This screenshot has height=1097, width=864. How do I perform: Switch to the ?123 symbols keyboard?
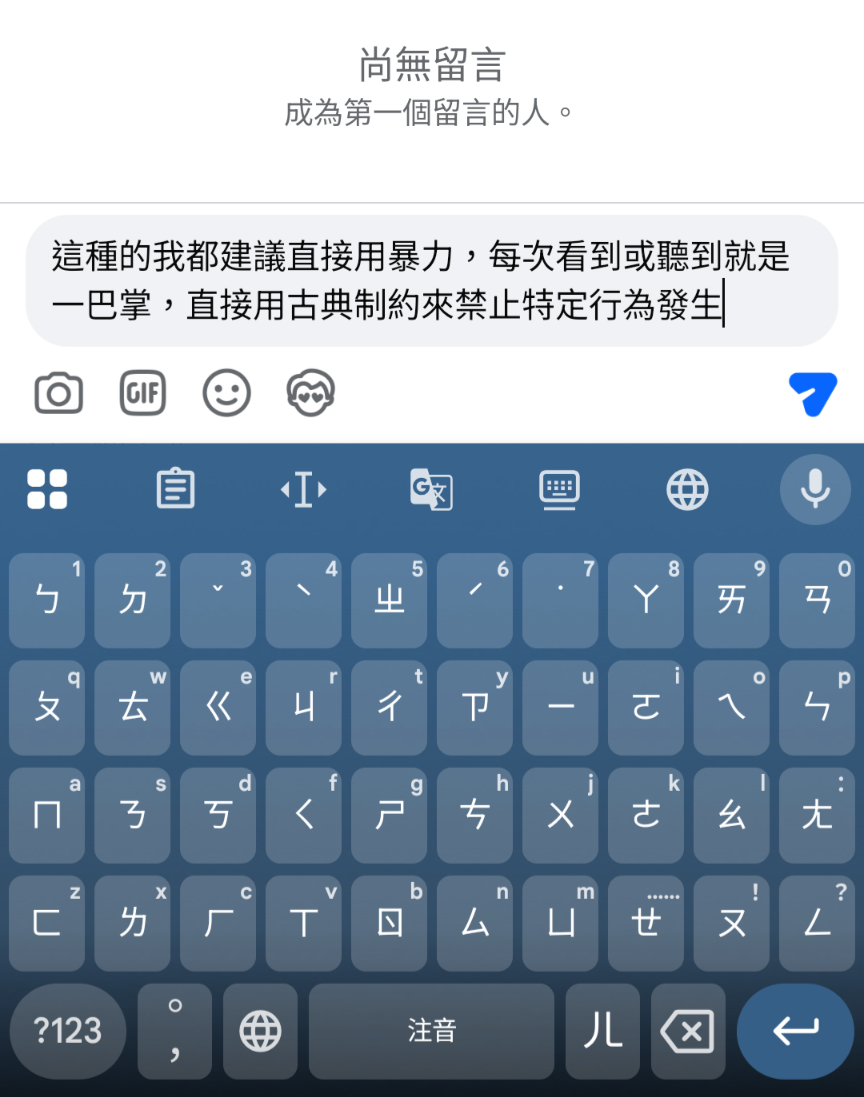pos(68,1031)
